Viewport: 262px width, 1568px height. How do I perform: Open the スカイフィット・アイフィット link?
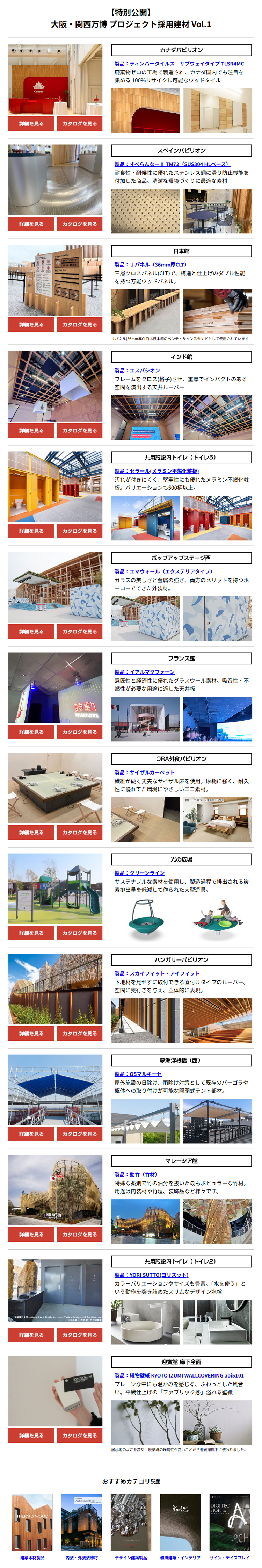(x=157, y=973)
